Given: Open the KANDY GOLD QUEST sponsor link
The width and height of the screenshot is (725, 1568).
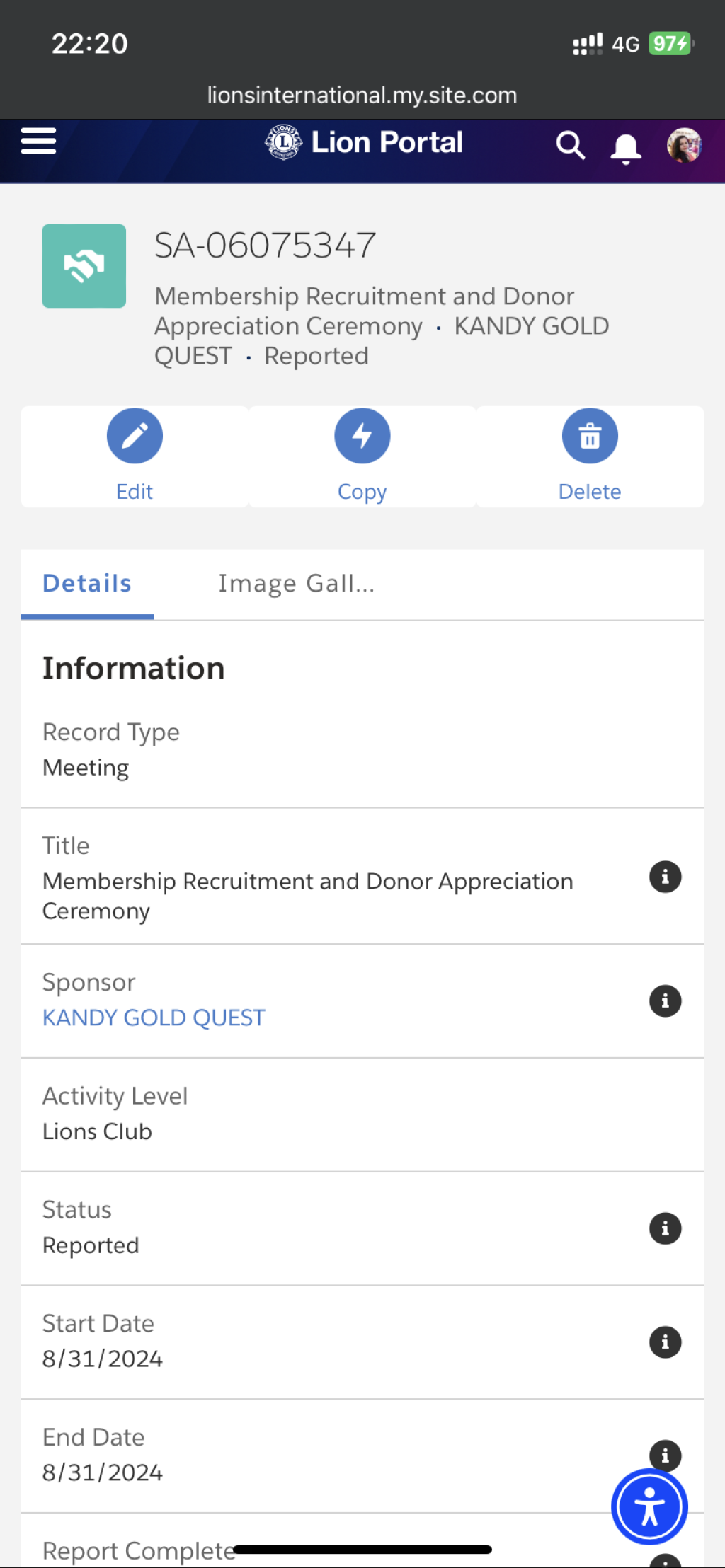Looking at the screenshot, I should point(154,1018).
